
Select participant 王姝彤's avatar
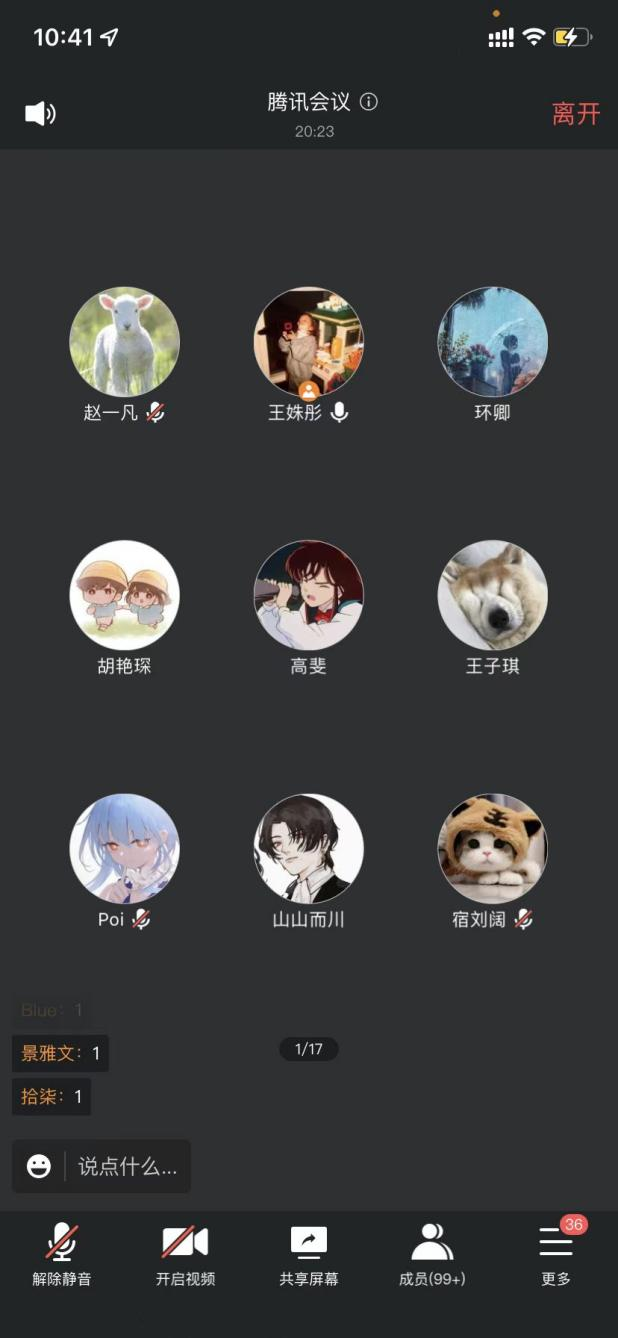(x=308, y=342)
